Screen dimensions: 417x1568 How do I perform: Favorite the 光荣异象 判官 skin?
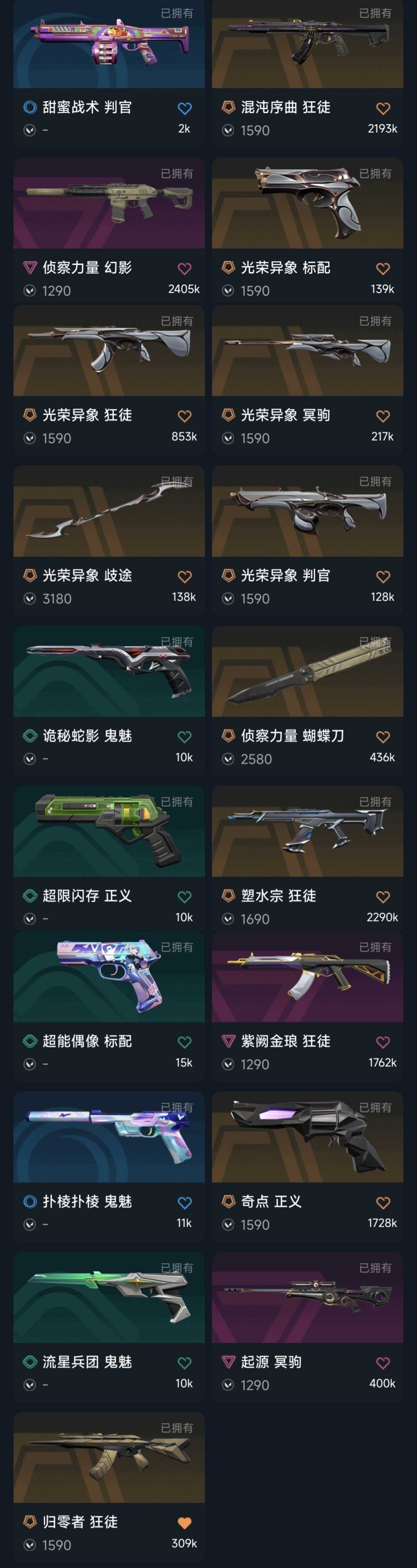tap(383, 576)
